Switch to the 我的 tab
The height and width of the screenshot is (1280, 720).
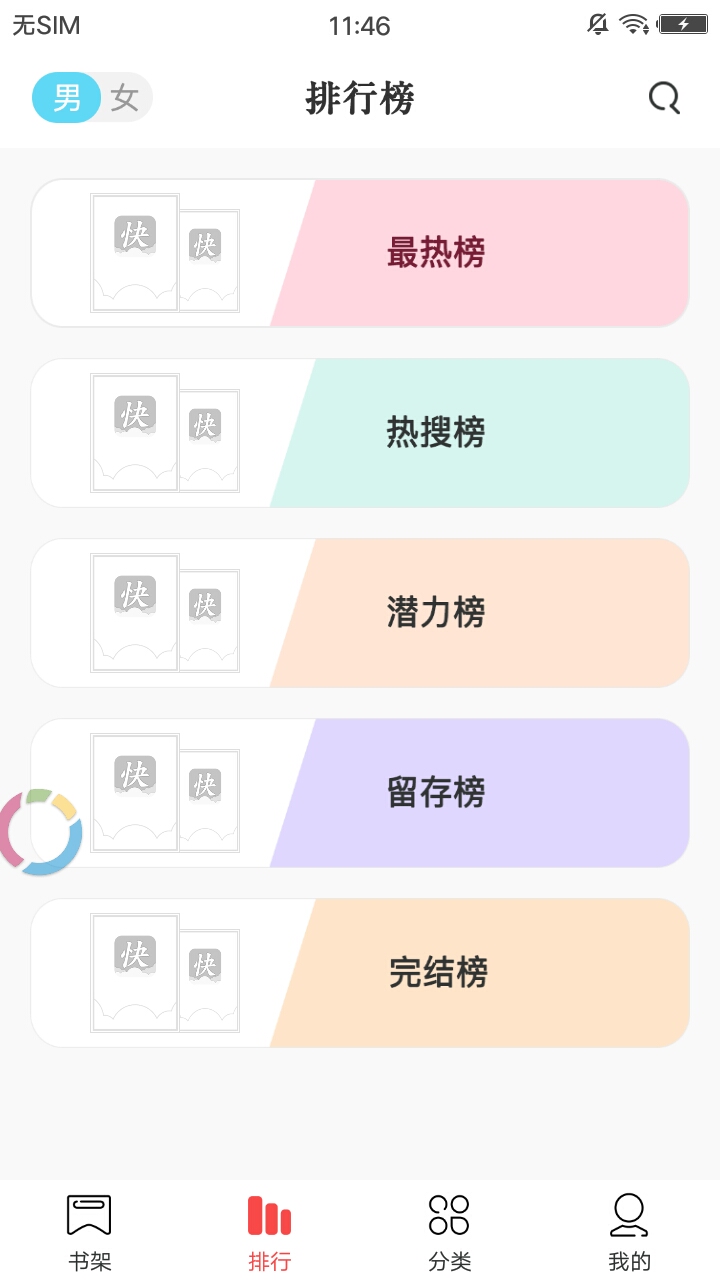point(629,1230)
